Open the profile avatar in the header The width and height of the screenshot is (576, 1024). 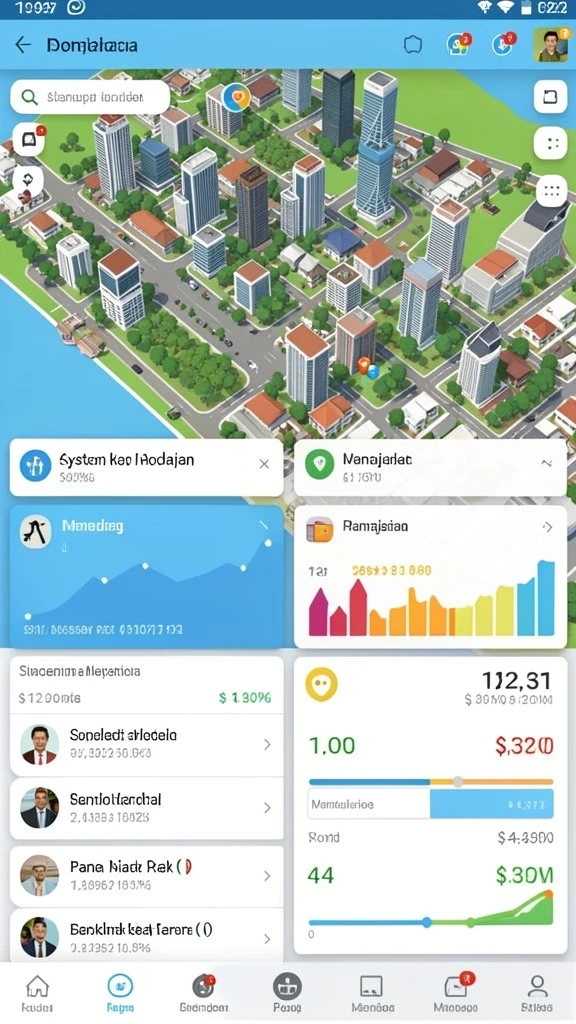coord(551,44)
